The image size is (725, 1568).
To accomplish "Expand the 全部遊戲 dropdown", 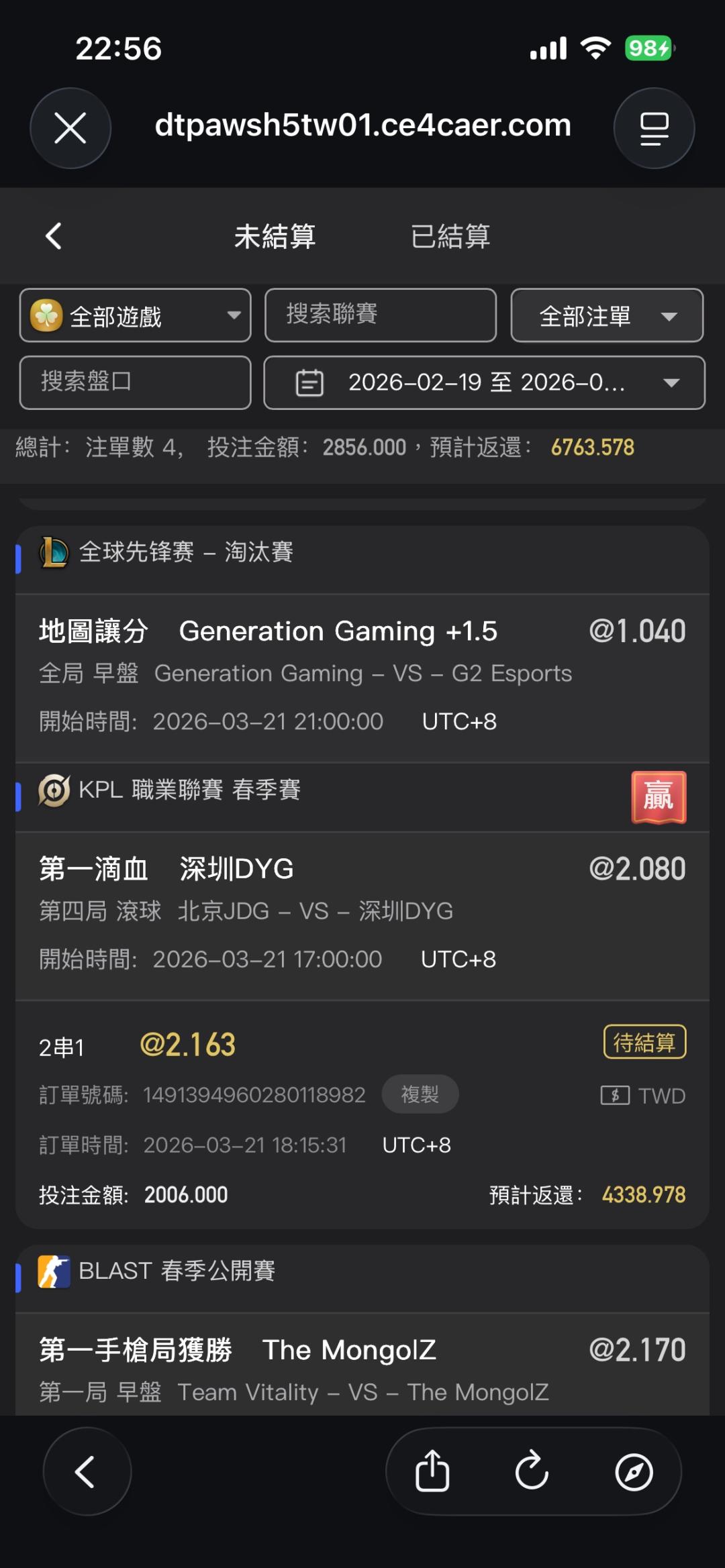I will point(135,315).
